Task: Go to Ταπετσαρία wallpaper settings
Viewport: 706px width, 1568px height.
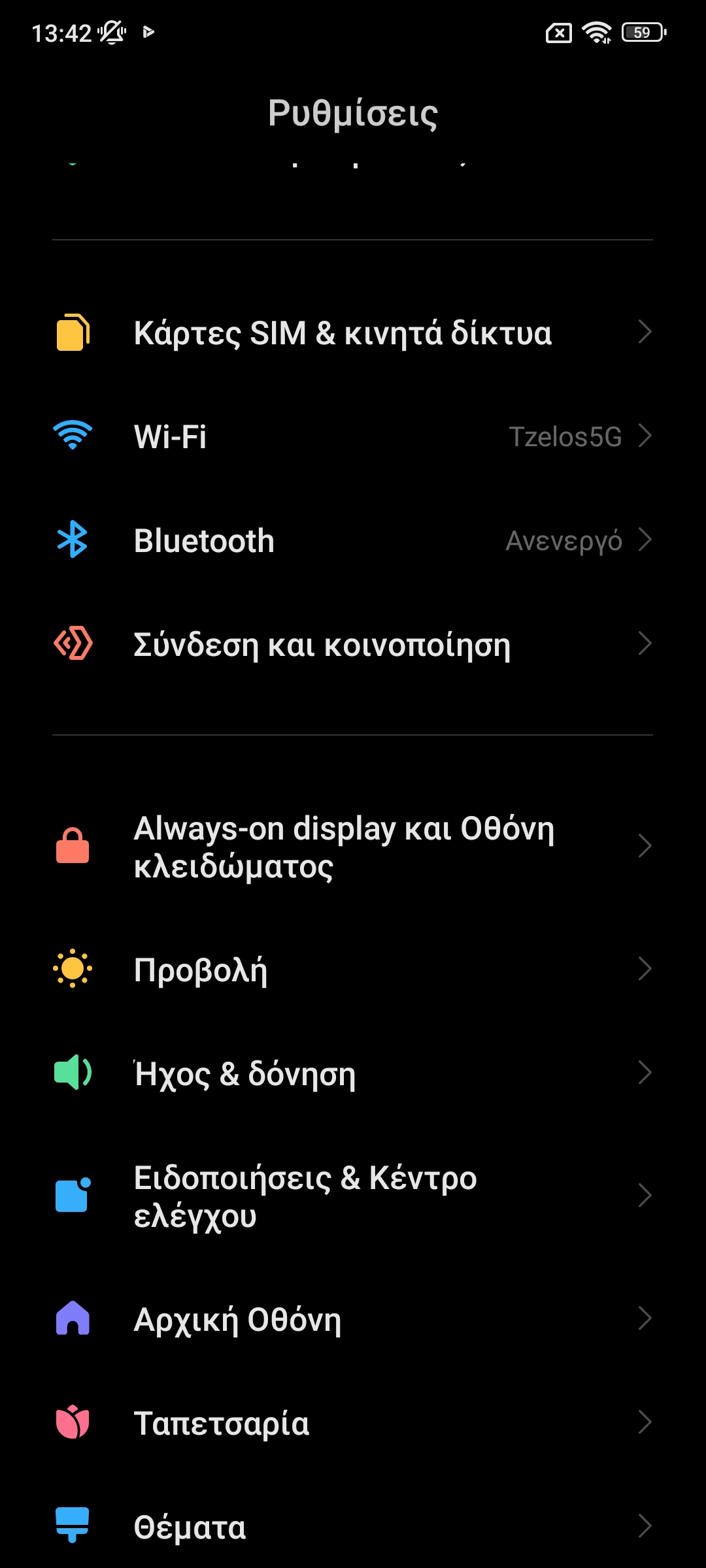Action: (353, 1423)
